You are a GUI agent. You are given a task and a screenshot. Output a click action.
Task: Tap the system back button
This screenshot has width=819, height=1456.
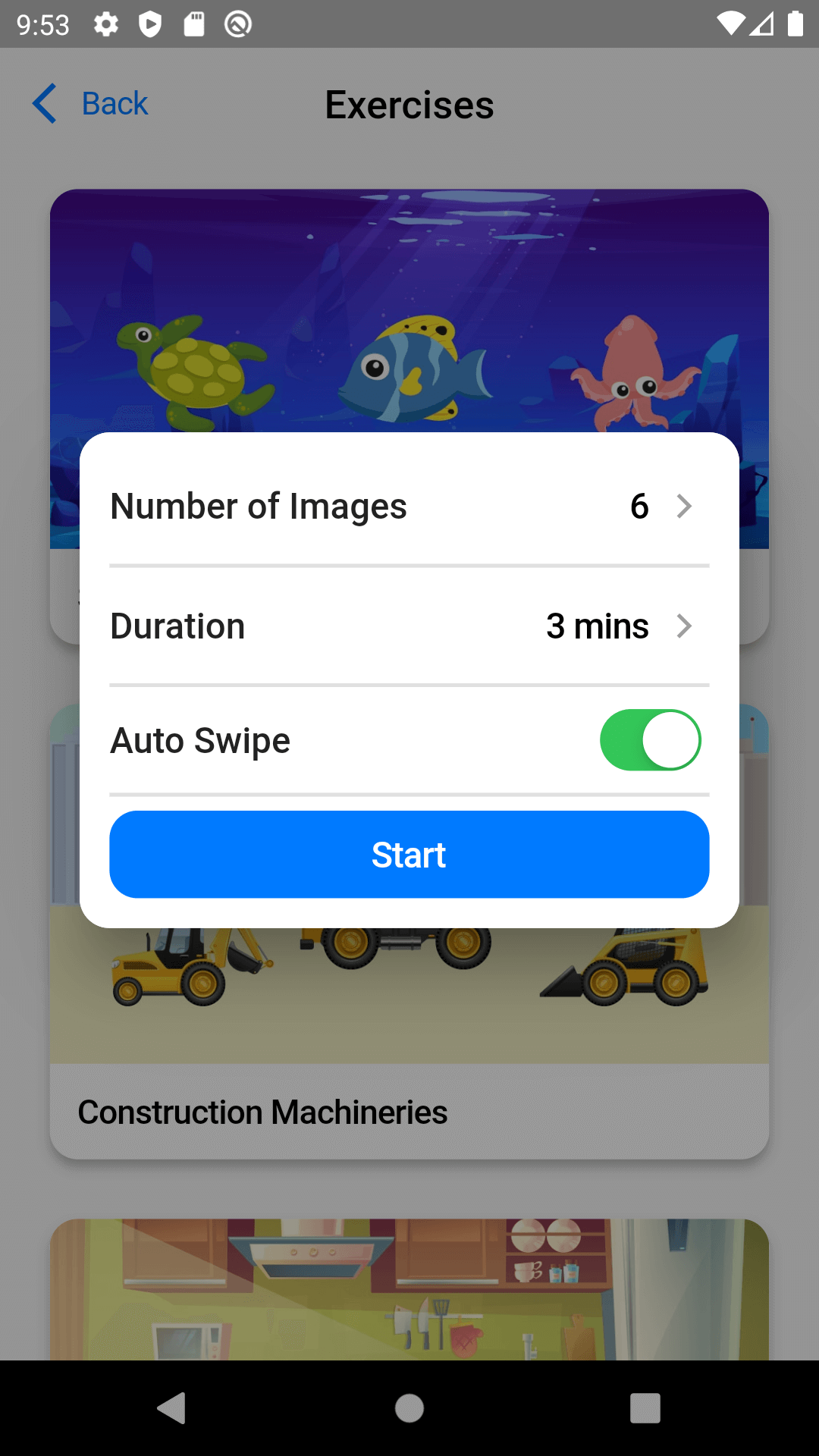point(172,1409)
